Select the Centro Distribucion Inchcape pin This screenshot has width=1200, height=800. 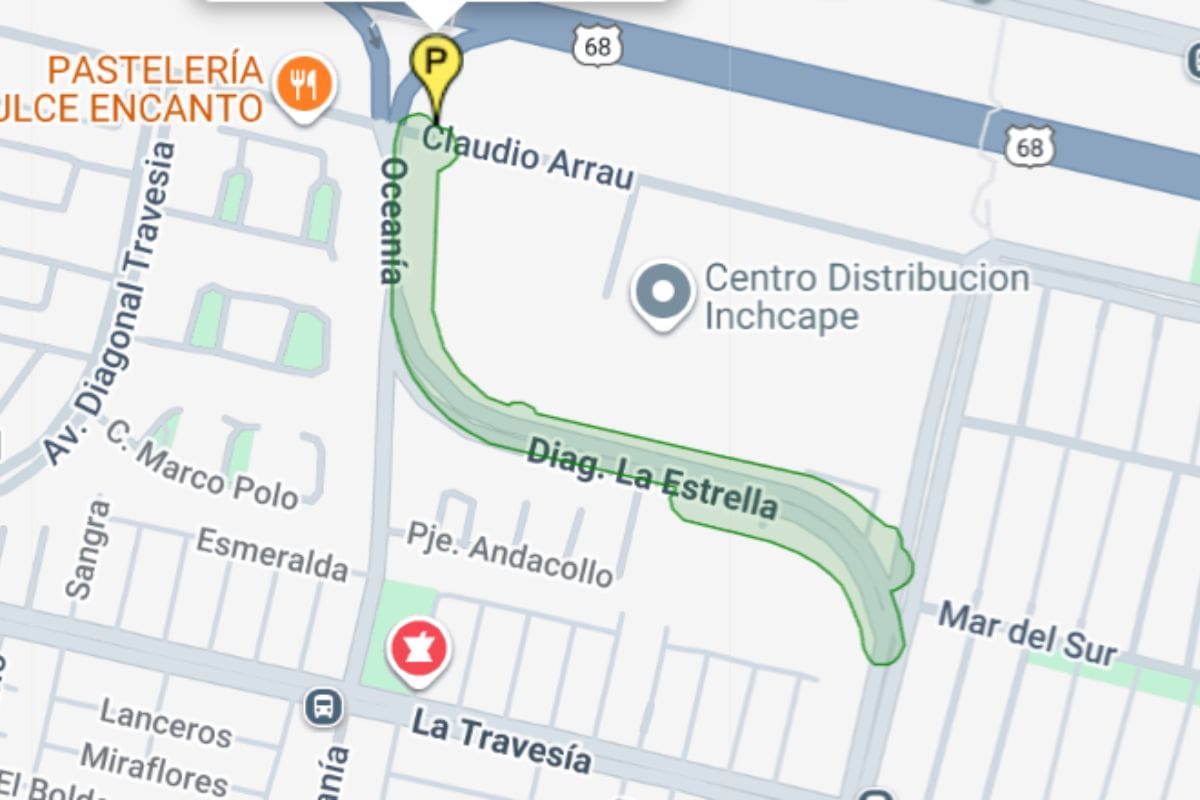pyautogui.click(x=663, y=292)
